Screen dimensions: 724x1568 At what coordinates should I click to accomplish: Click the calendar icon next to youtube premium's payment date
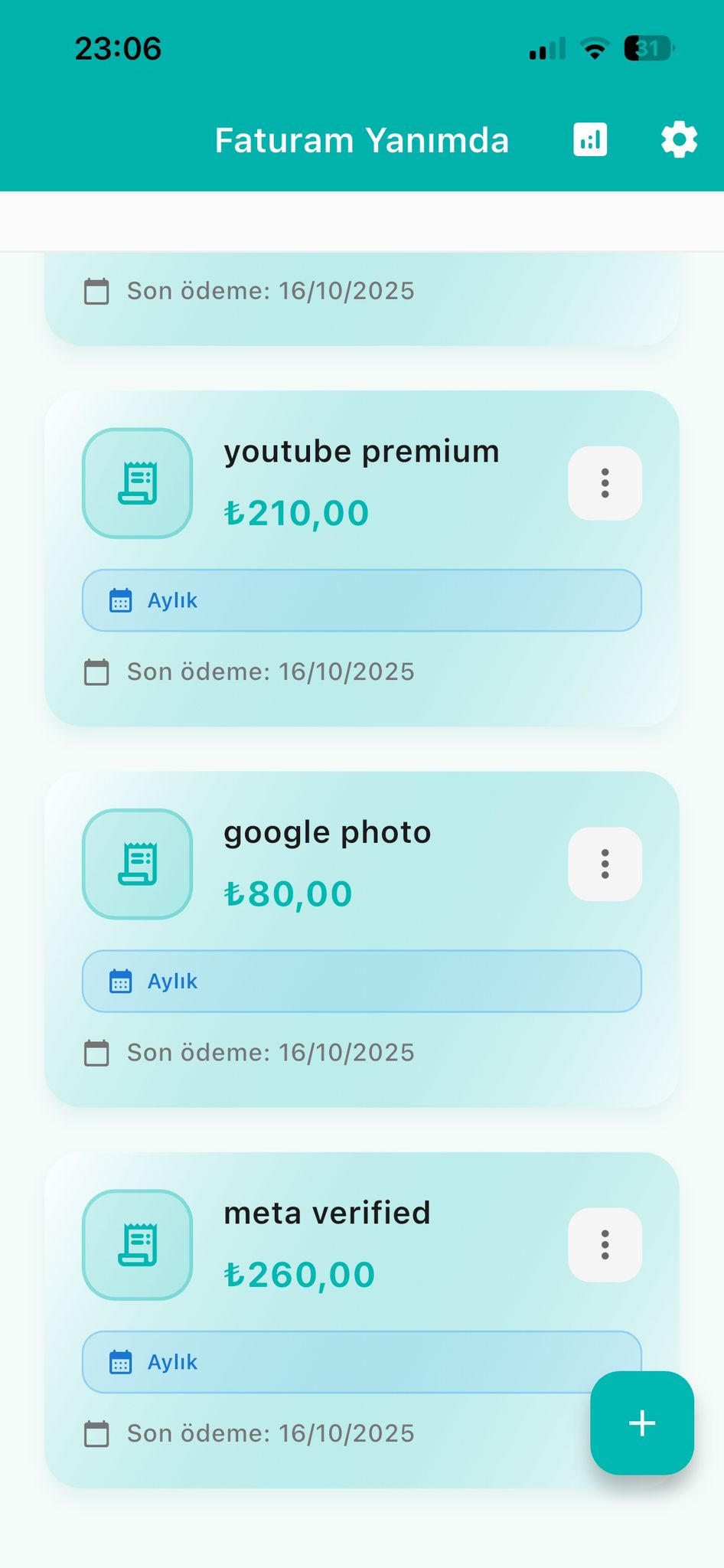tap(98, 671)
